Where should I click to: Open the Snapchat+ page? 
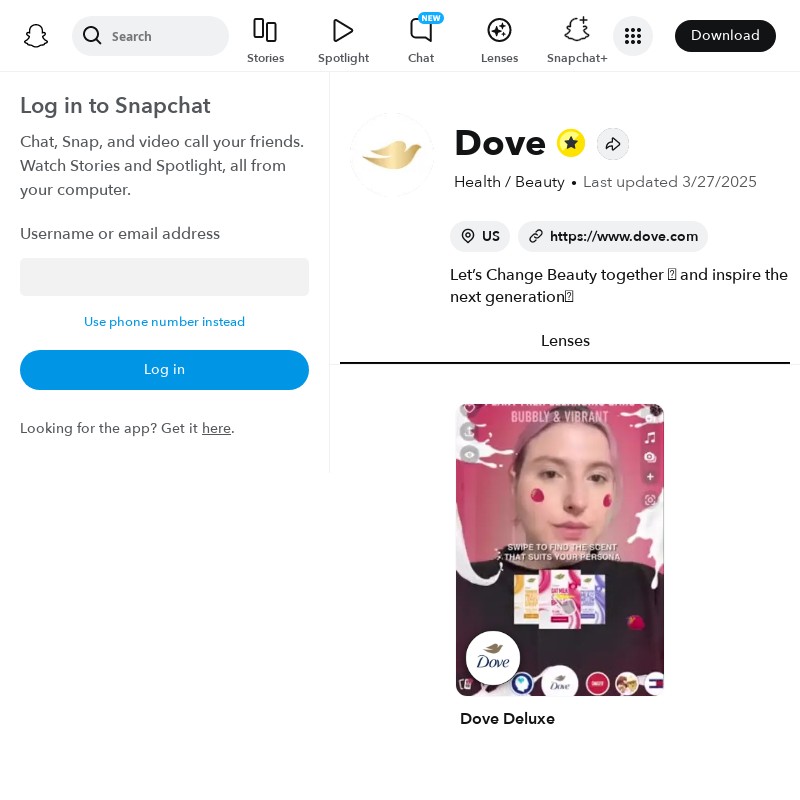577,41
